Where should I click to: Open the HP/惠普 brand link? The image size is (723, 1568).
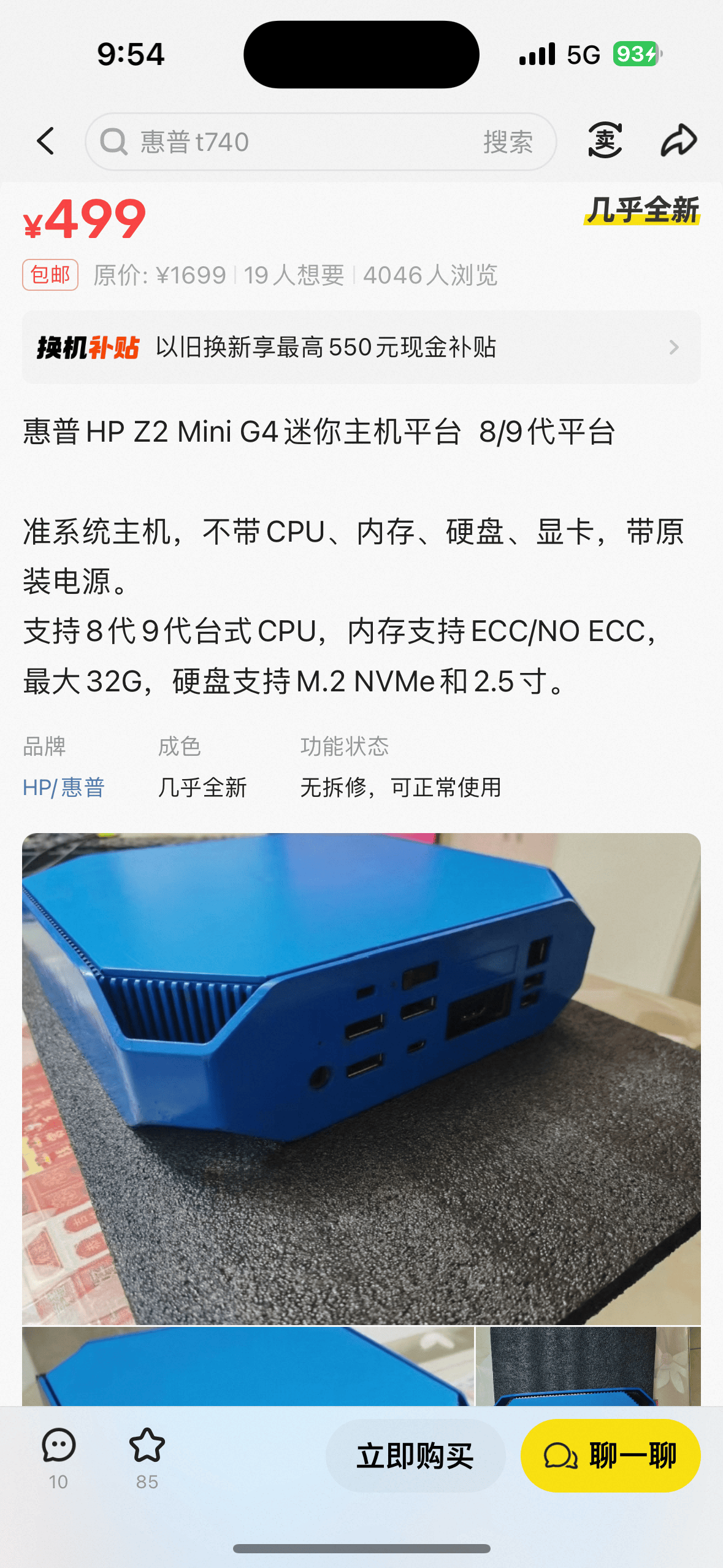point(64,787)
